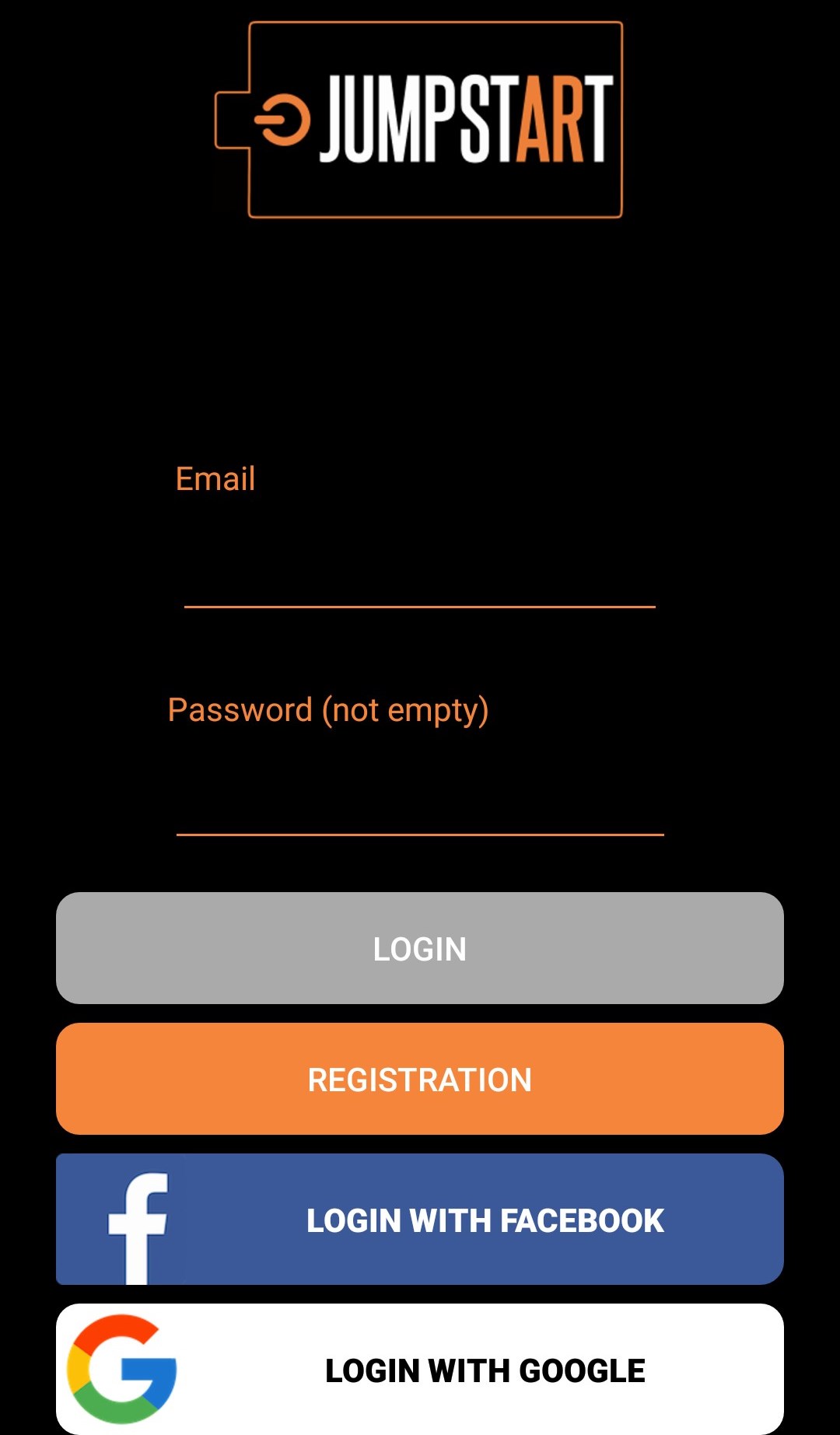Viewport: 840px width, 1435px height.
Task: Choose Login with Google
Action: pos(420,1369)
